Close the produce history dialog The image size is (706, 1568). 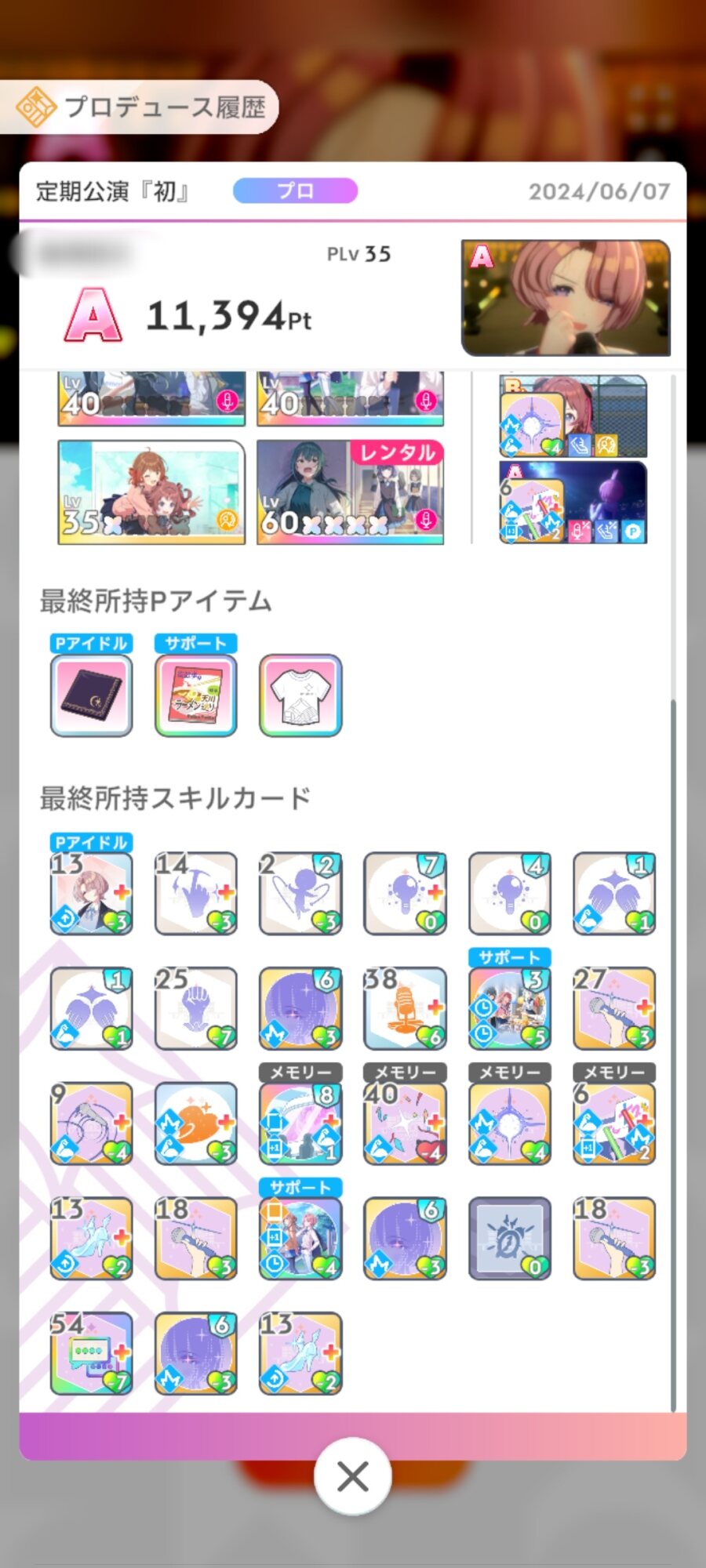point(352,1477)
